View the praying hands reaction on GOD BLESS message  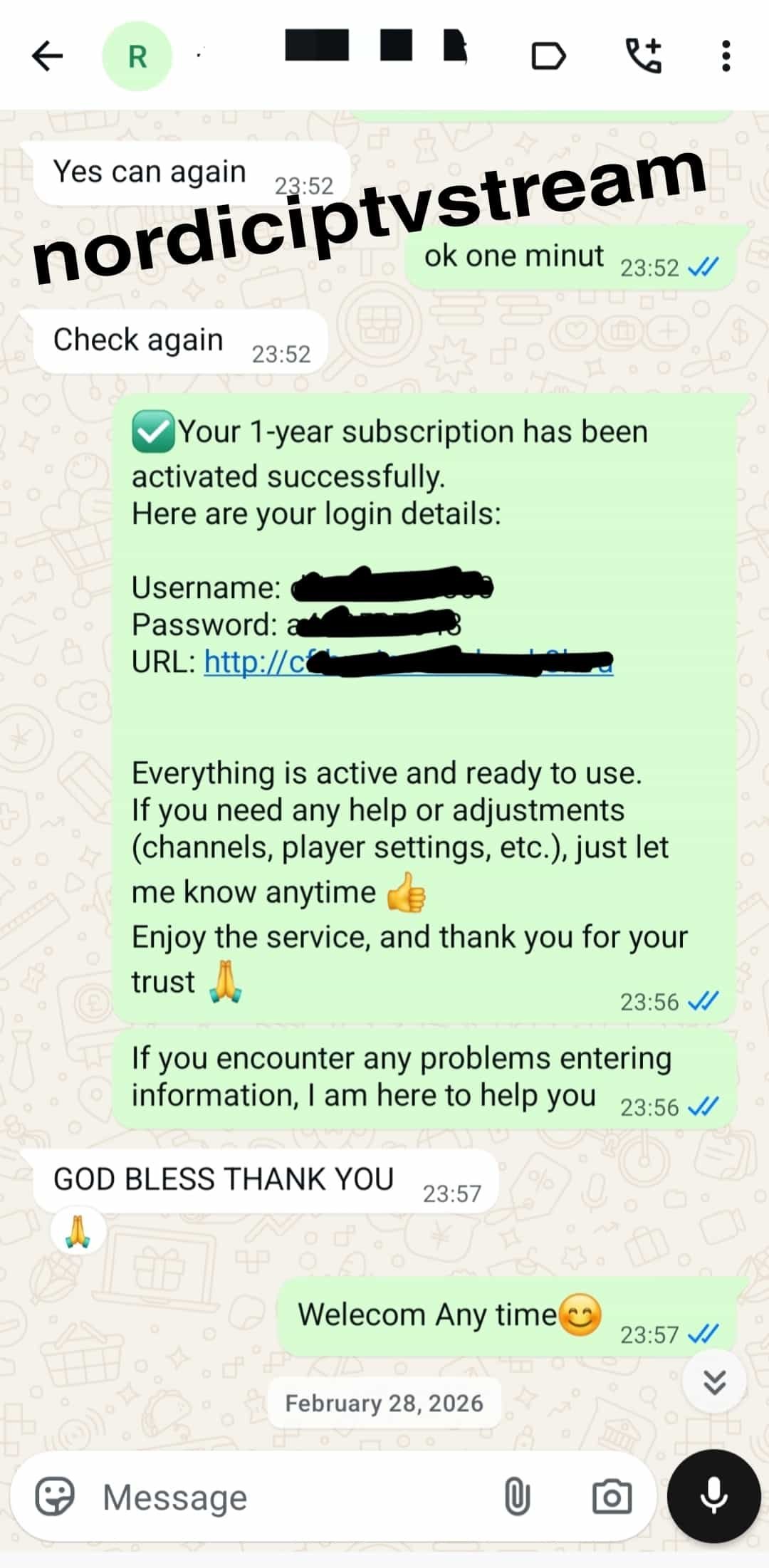(x=78, y=1230)
